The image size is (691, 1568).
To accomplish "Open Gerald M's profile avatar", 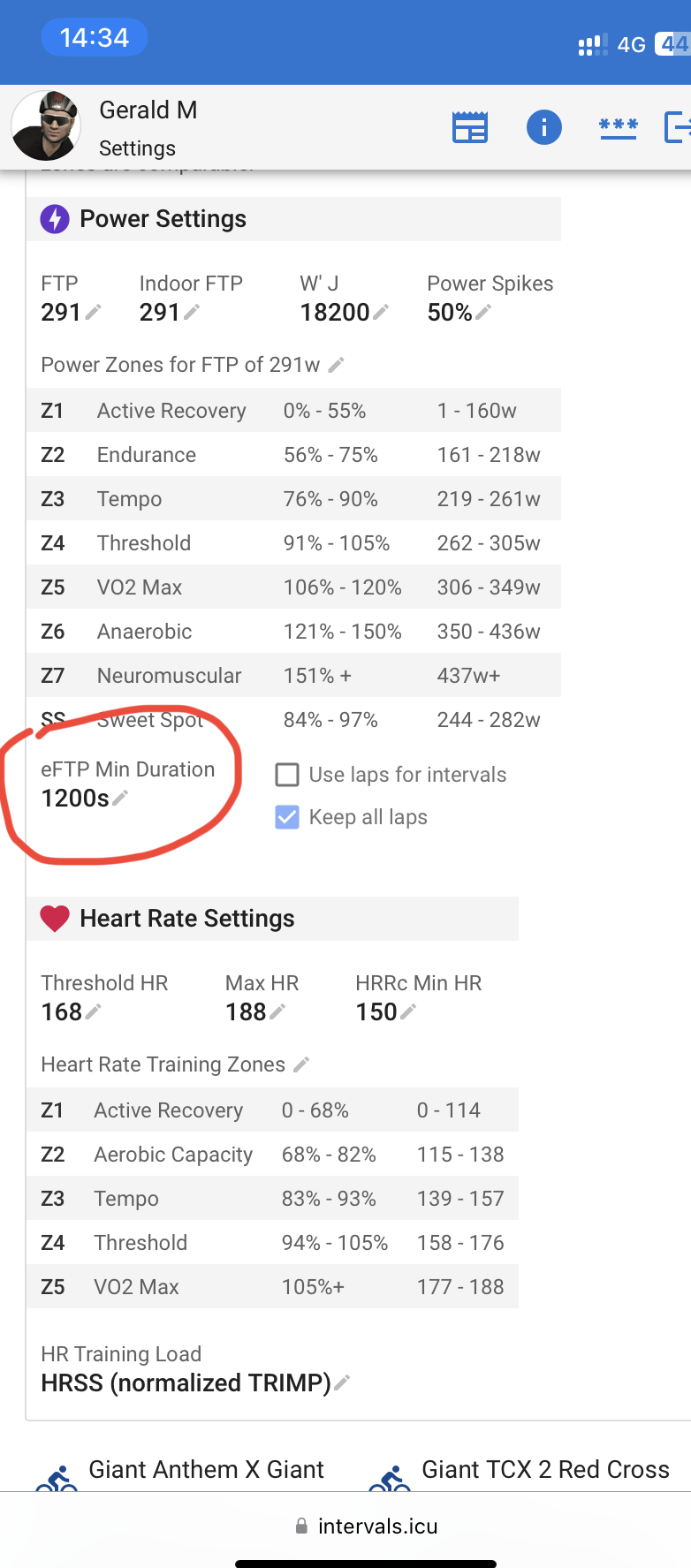I will (46, 125).
